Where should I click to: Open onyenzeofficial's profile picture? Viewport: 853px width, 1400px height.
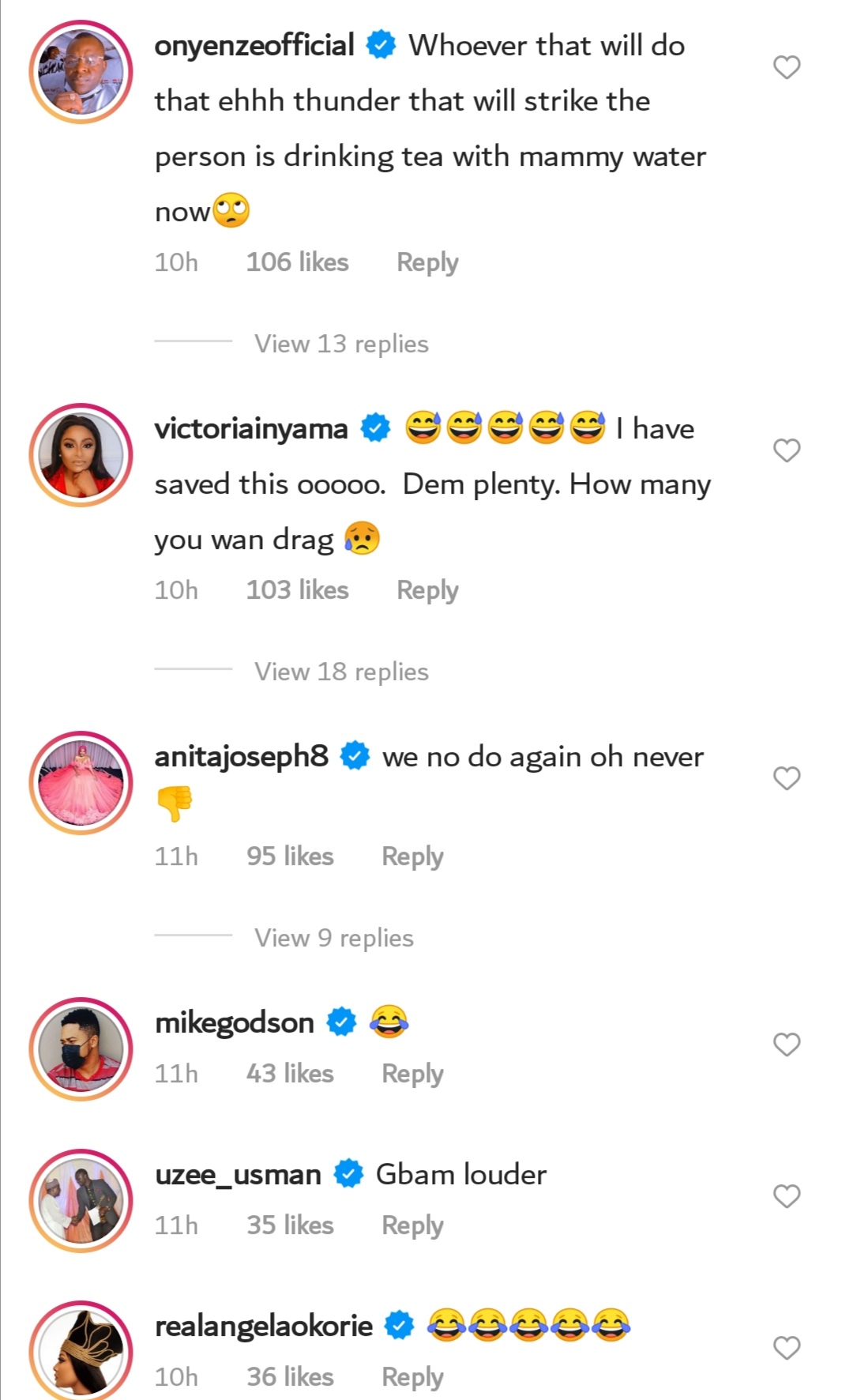(81, 72)
